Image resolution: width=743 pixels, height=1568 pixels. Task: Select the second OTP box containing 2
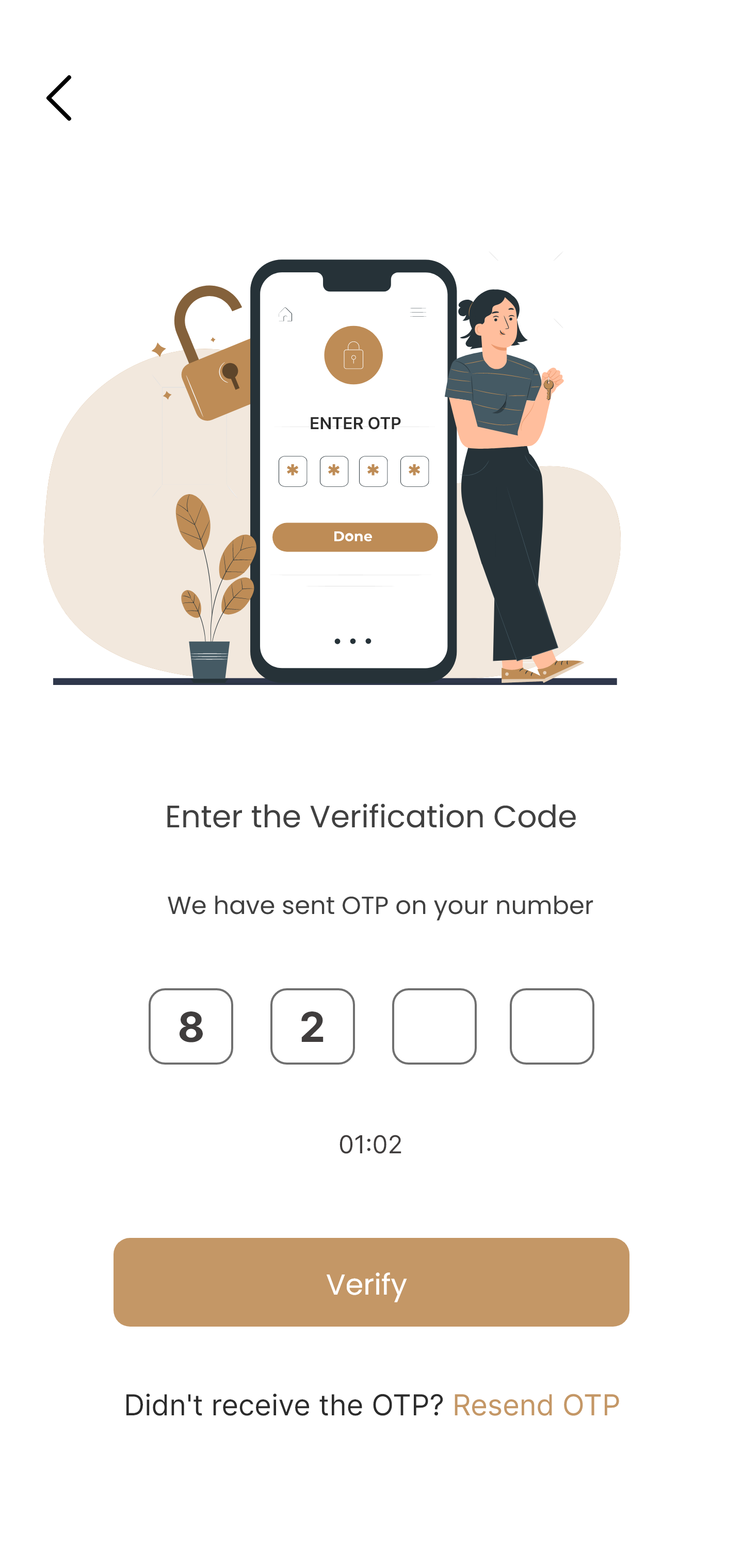(x=313, y=1026)
